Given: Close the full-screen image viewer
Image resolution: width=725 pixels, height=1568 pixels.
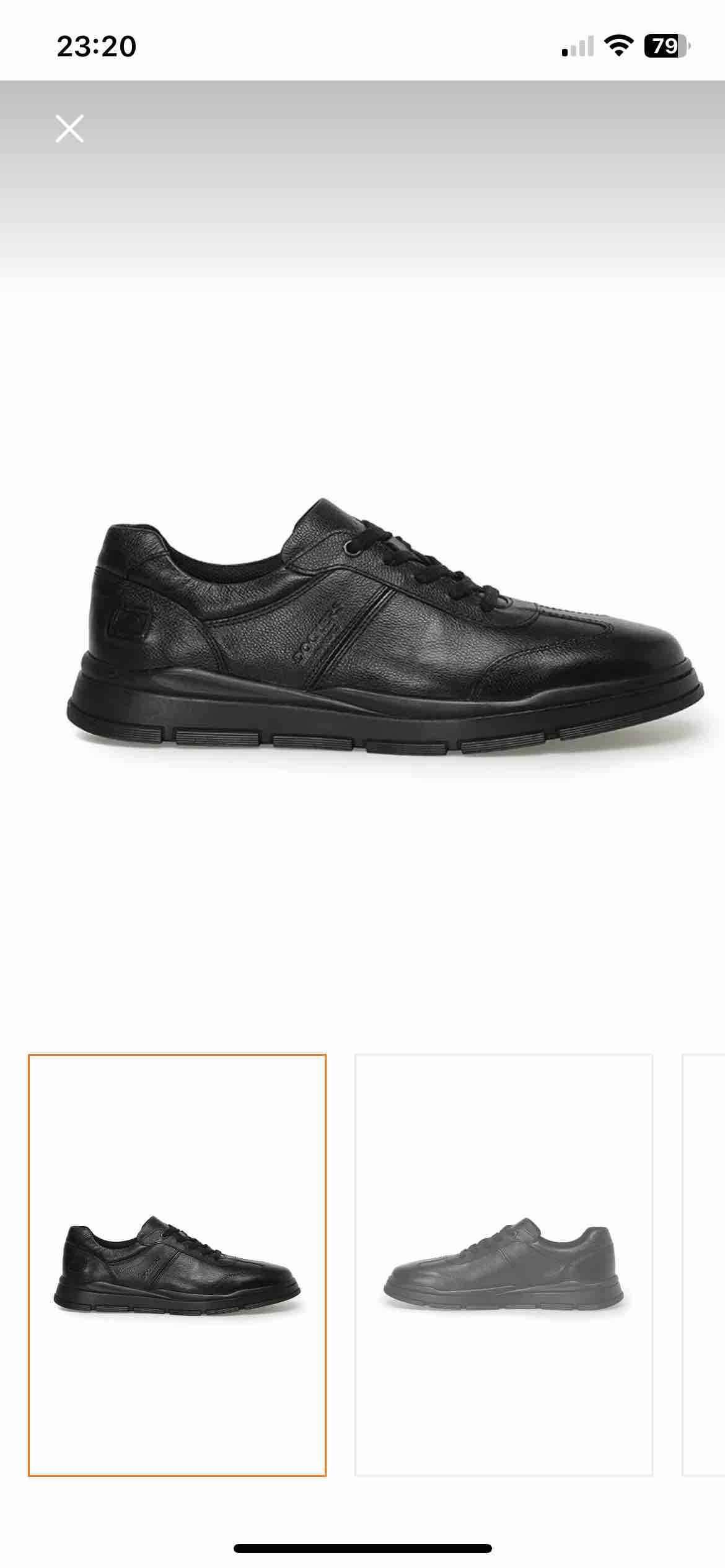Looking at the screenshot, I should tap(69, 129).
